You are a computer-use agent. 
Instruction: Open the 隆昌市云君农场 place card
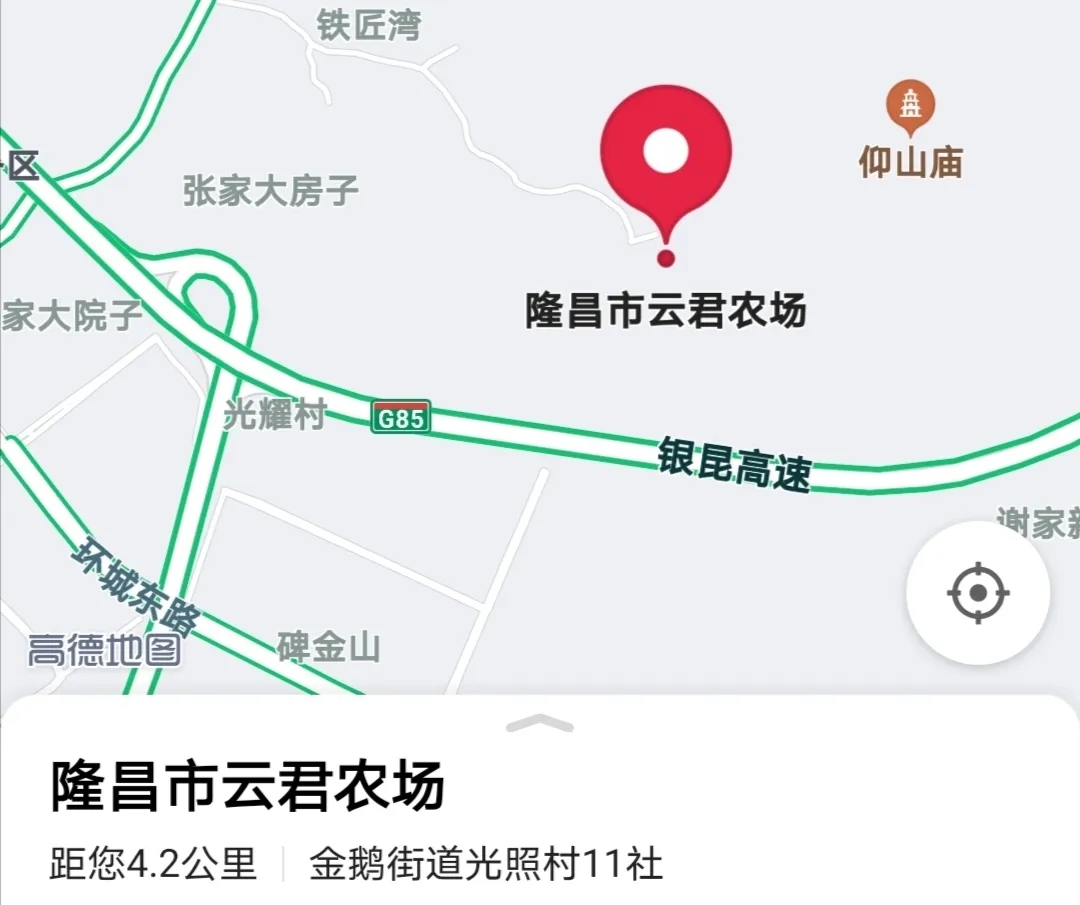[x=248, y=787]
